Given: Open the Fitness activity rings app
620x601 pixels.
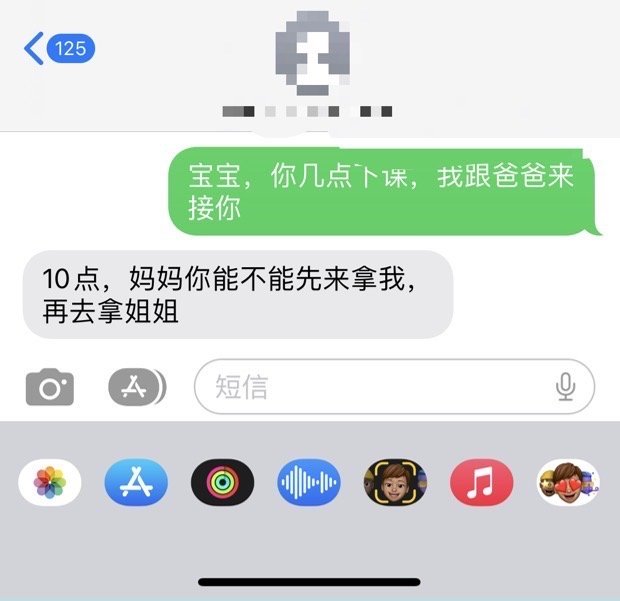Looking at the screenshot, I should click(222, 484).
